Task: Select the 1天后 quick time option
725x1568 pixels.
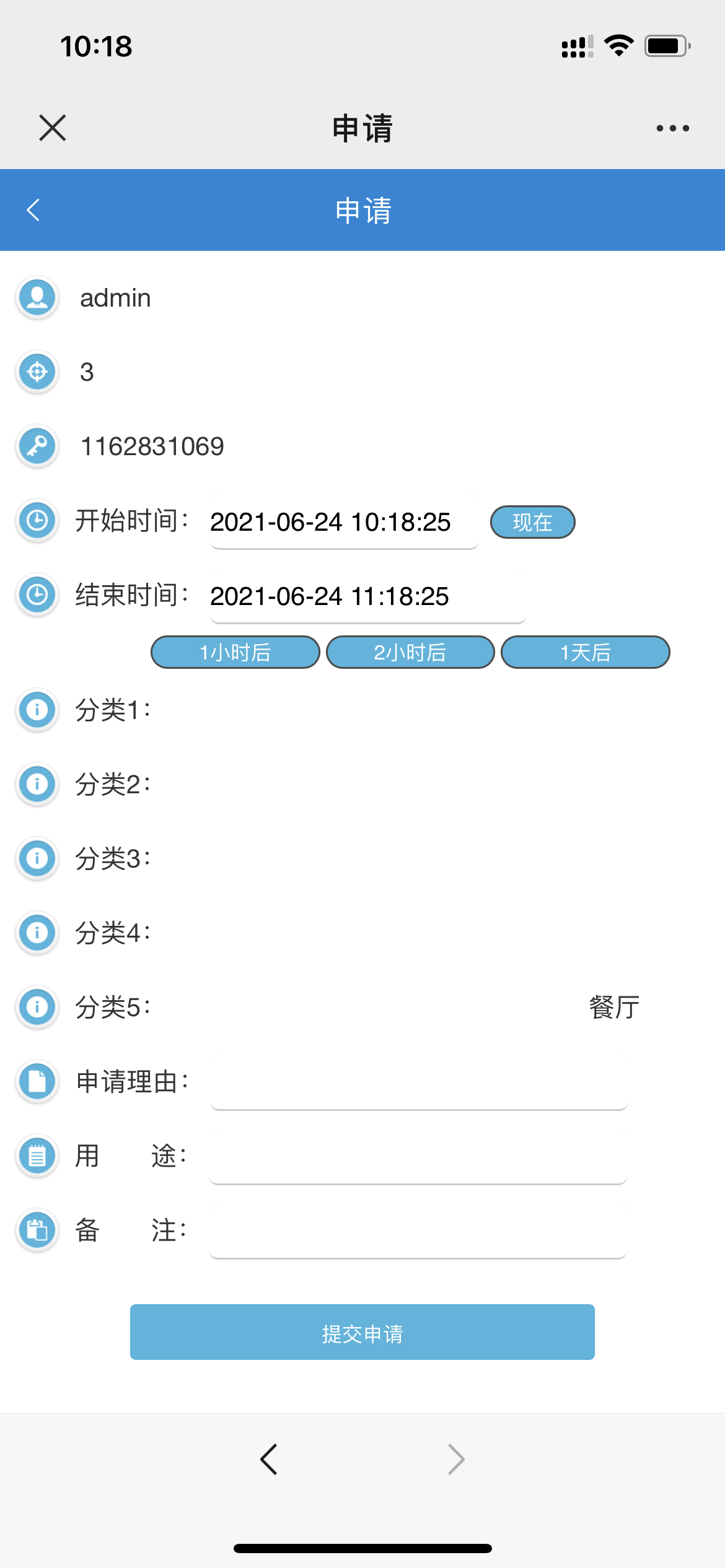Action: click(585, 651)
